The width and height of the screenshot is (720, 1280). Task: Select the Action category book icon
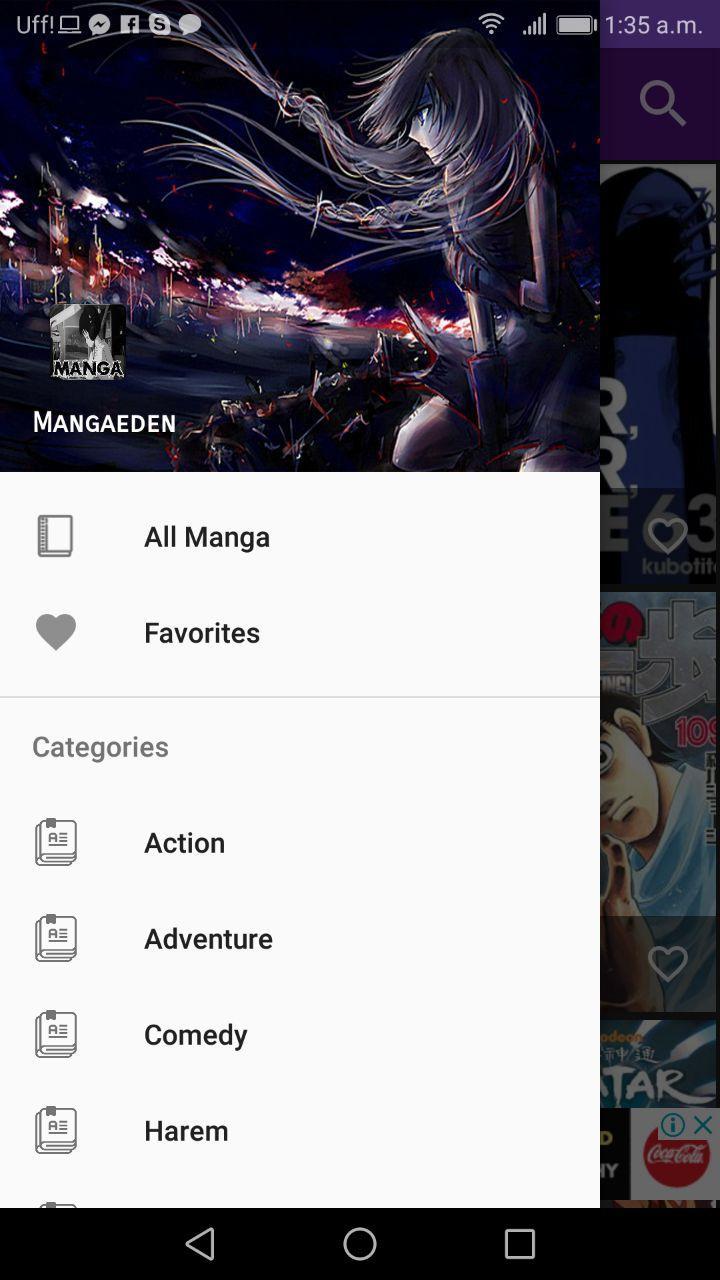56,842
